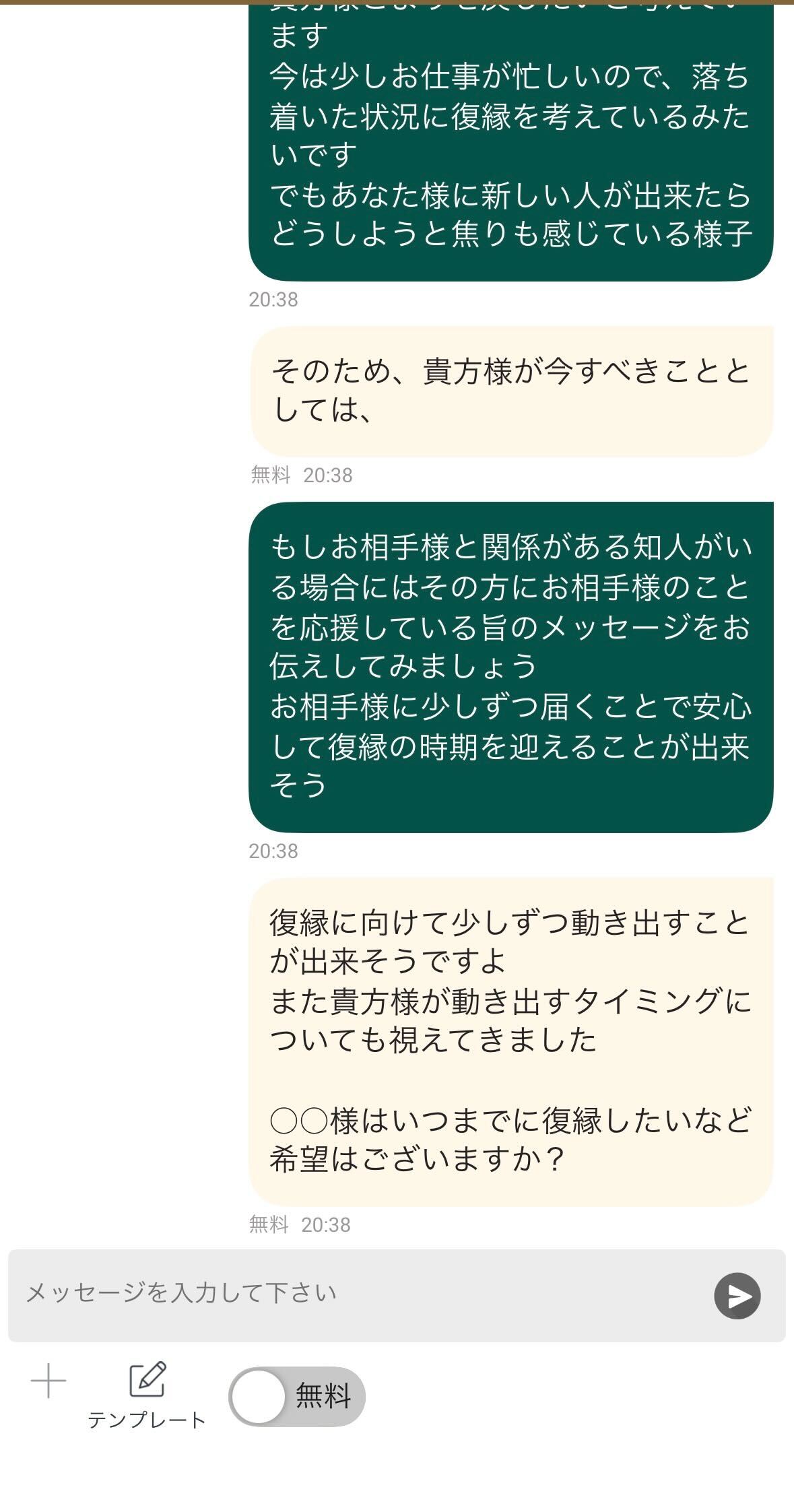Screen dimensions: 794x1512
Task: Open the plus attachment menu
Action: [x=48, y=1381]
